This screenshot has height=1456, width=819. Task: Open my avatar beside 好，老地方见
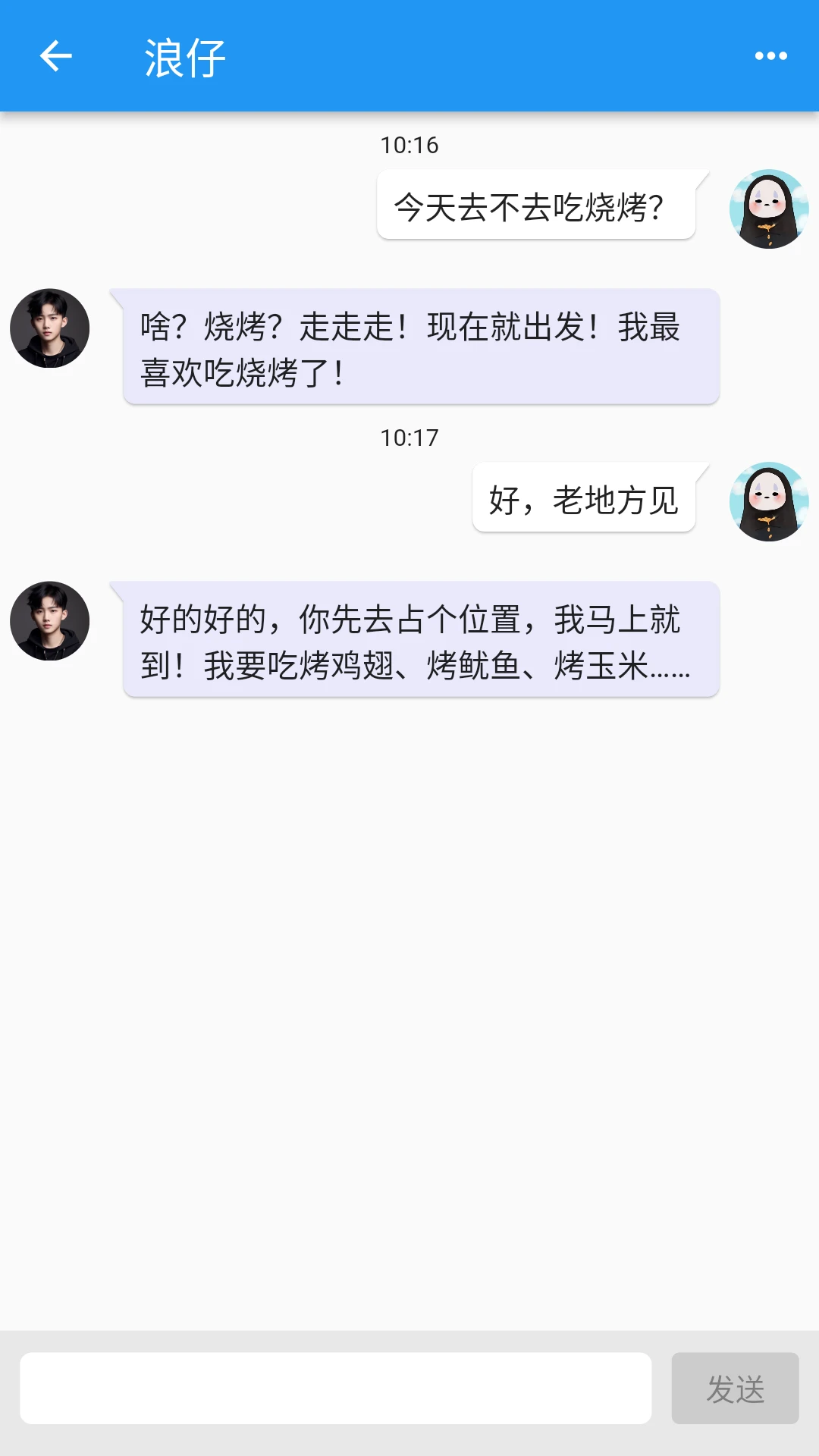pyautogui.click(x=769, y=501)
